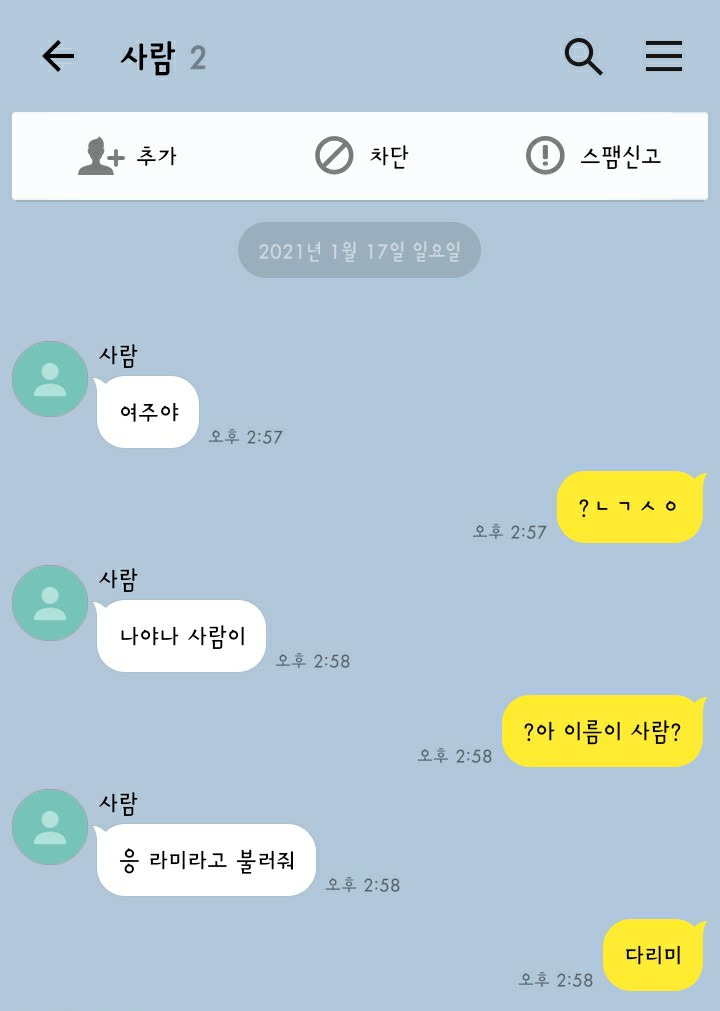Open the chat room hamburger menu
This screenshot has width=720, height=1011.
tap(663, 57)
